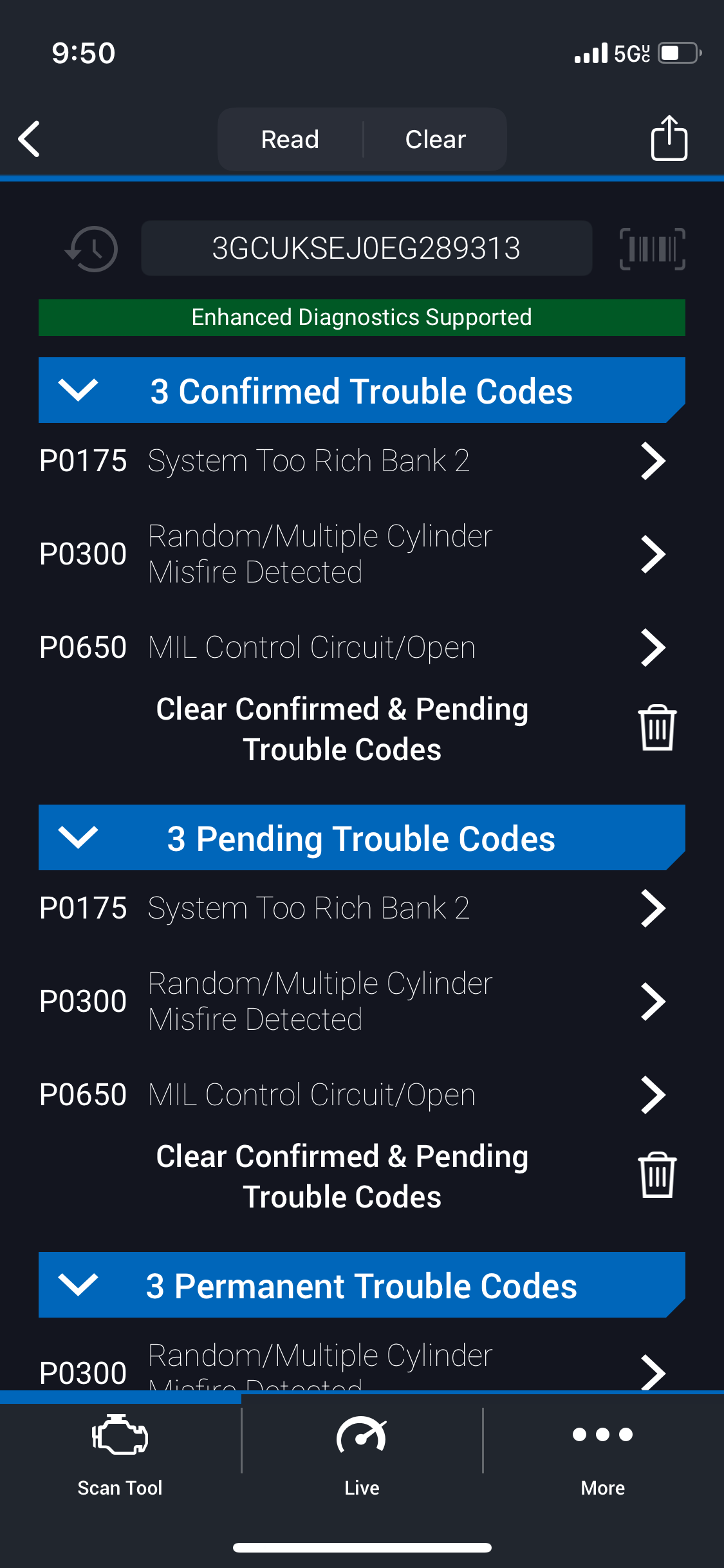Collapse the Confirmed Trouble Codes section
The height and width of the screenshot is (1568, 724).
click(x=78, y=390)
